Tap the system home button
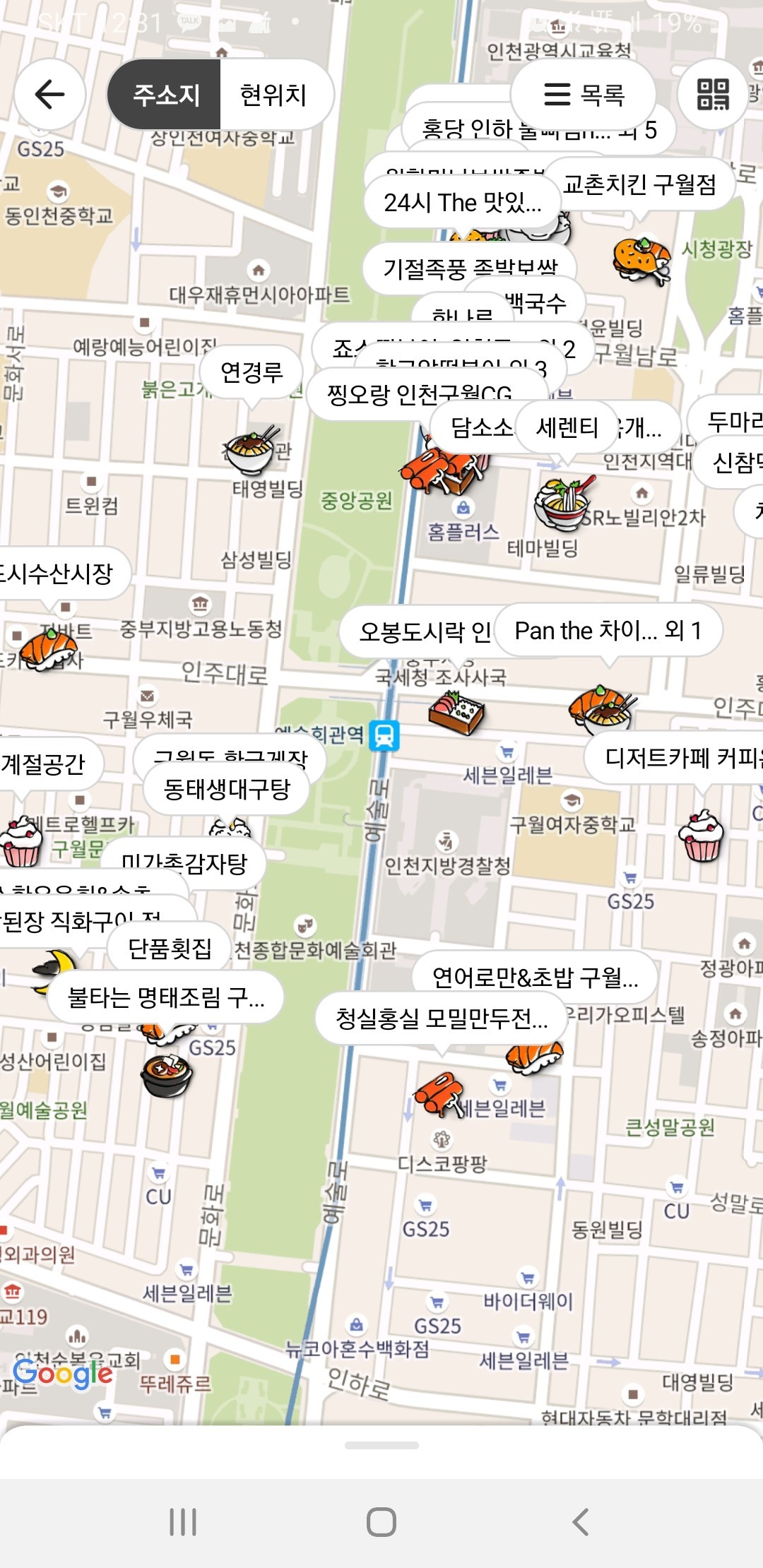Screen dimensions: 763x1568 381,1522
